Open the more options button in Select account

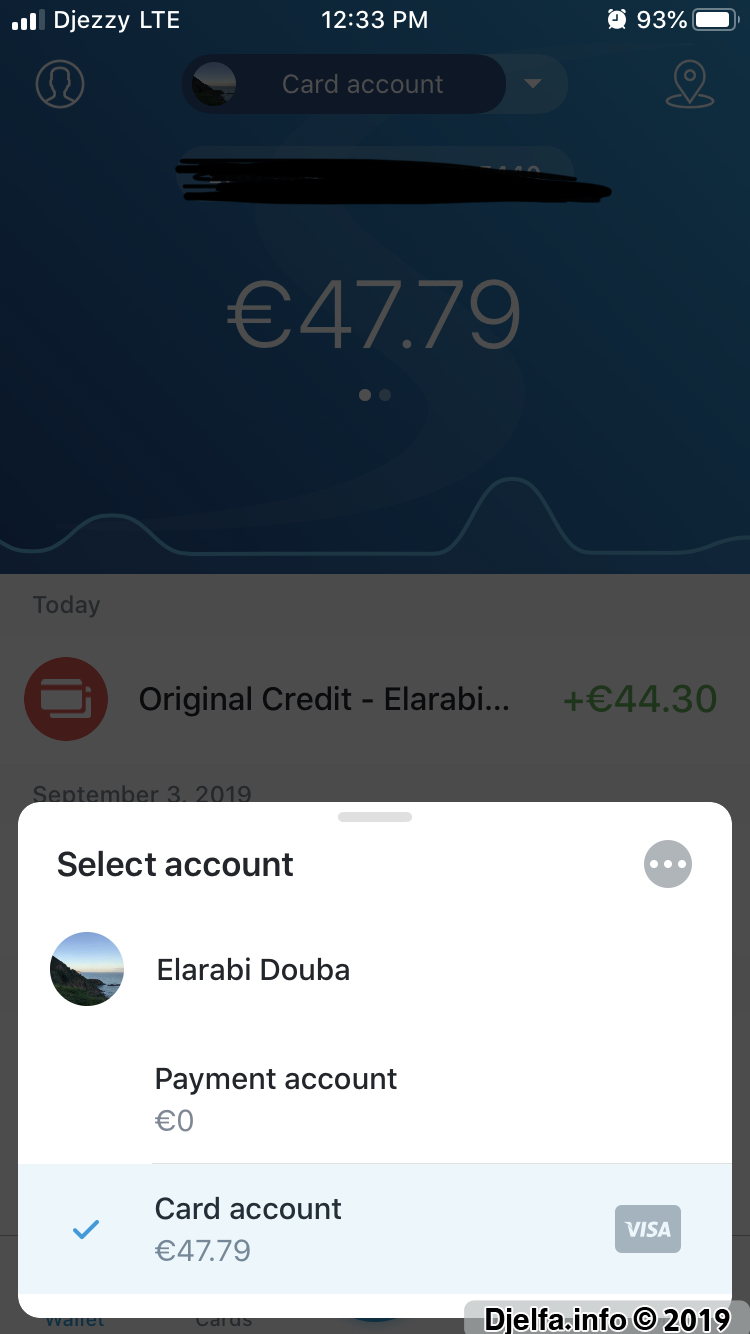[667, 864]
